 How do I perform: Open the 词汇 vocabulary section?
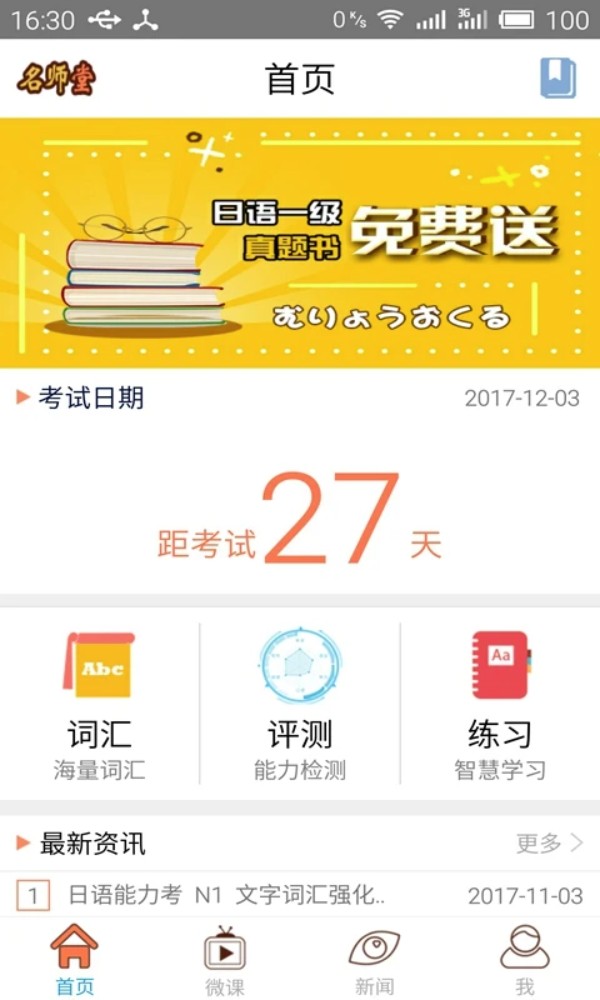click(x=99, y=706)
